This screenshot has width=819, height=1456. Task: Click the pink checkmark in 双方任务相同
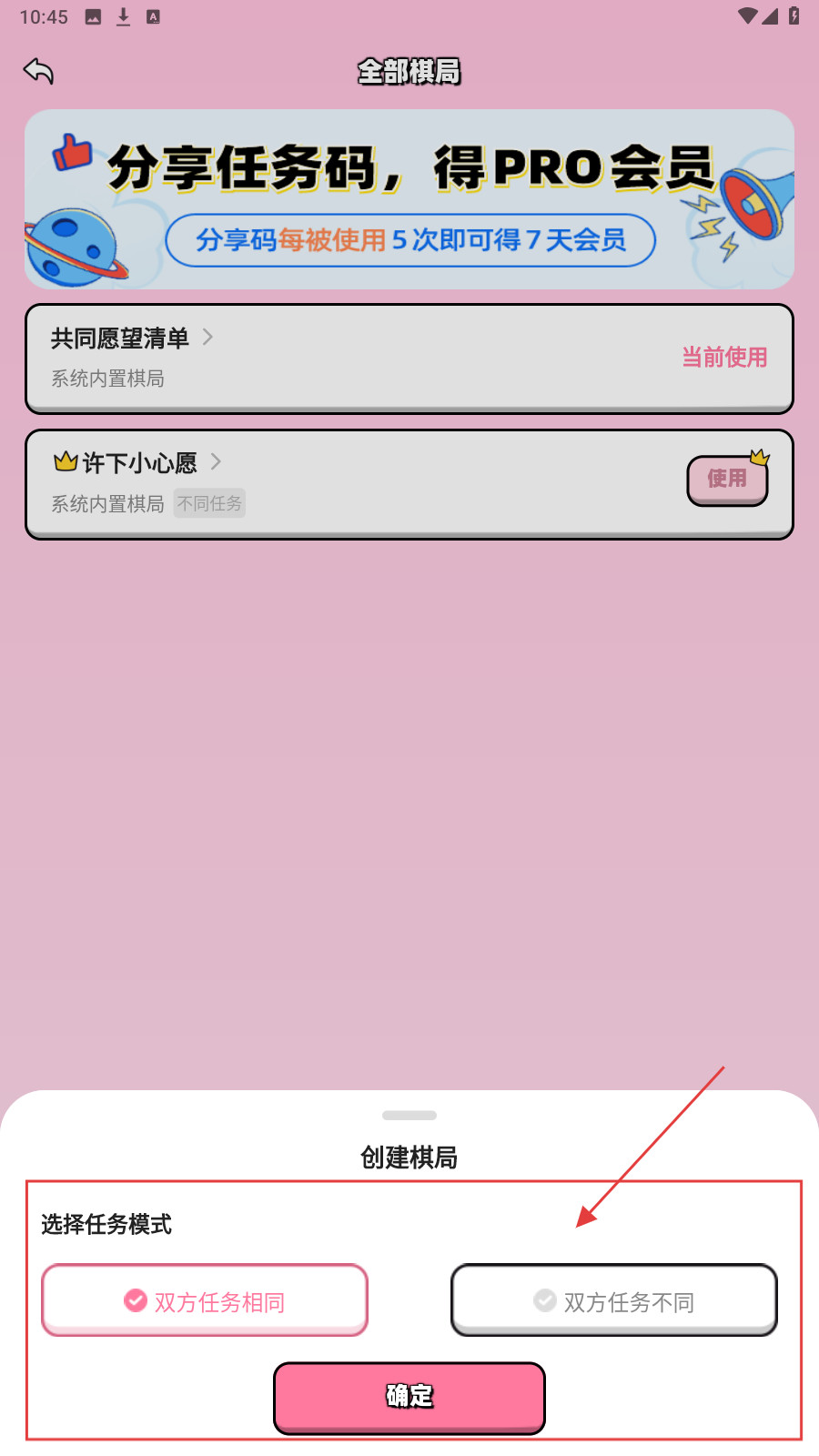point(135,1300)
